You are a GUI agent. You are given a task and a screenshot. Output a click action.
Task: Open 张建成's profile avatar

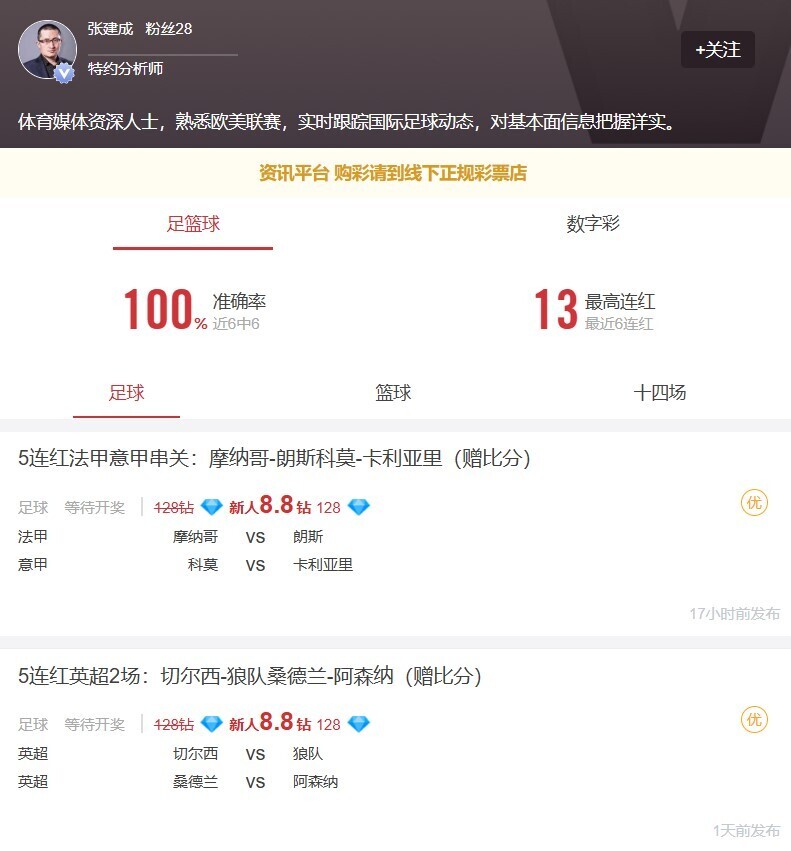(47, 50)
